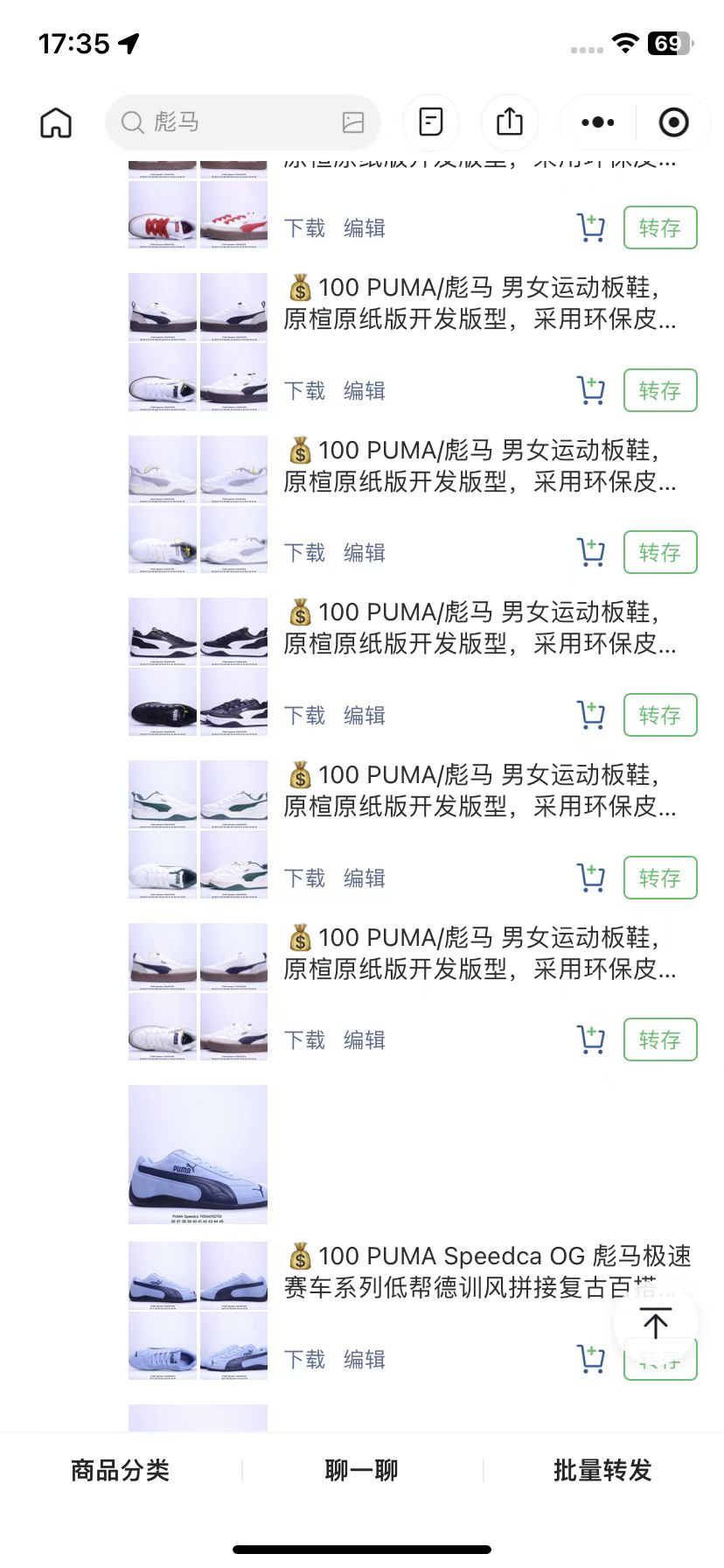
Task: Jump back to top with arrow button
Action: coord(656,1322)
